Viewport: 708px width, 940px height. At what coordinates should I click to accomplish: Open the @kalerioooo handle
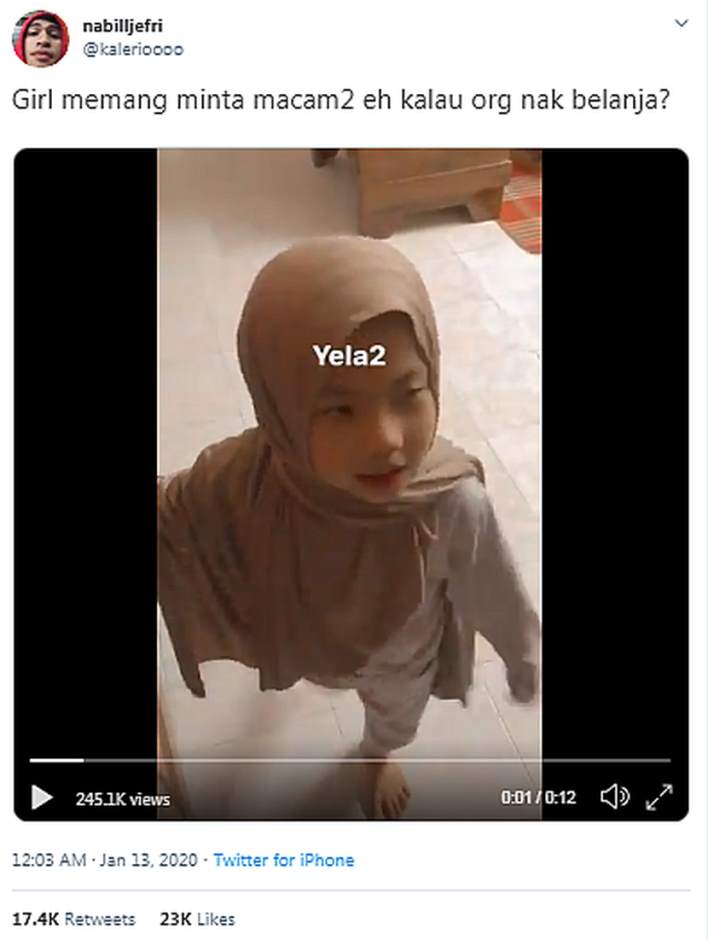132,48
